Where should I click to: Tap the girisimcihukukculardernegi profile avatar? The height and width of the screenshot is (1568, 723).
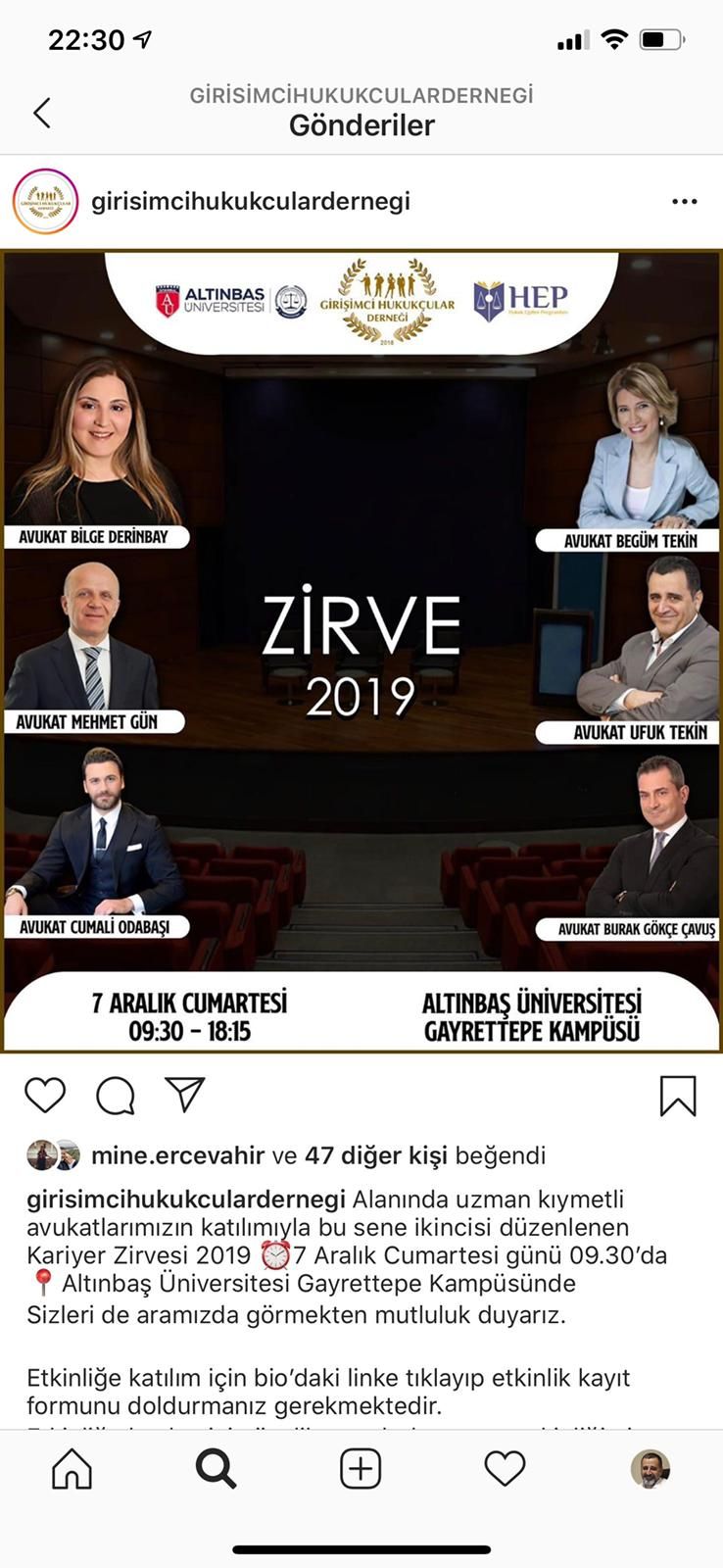(x=45, y=202)
